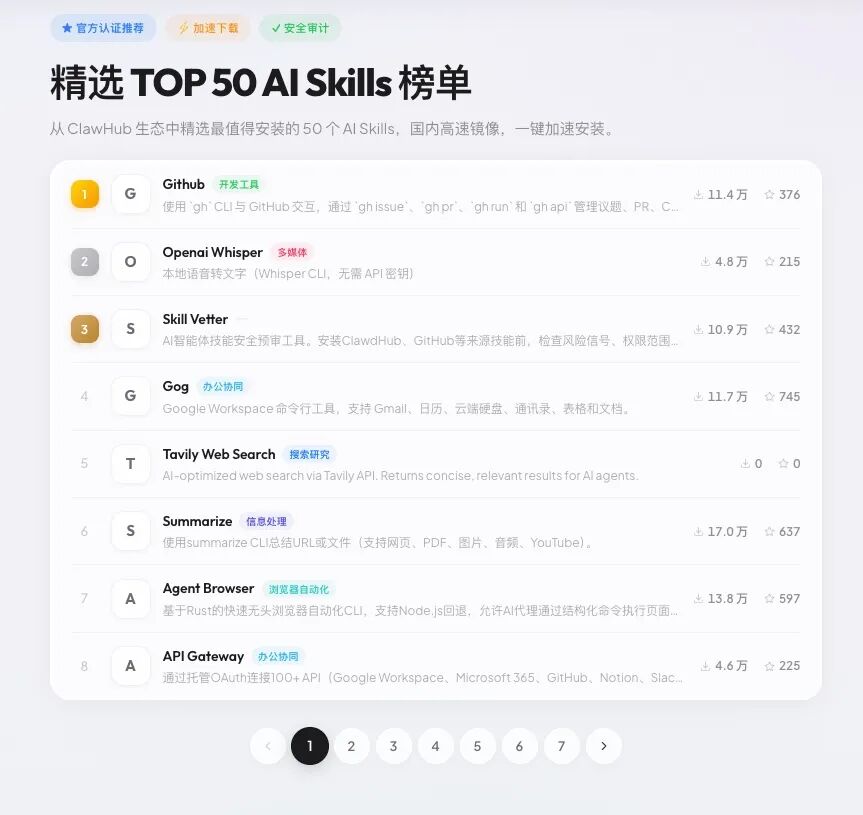Tap the next page arrow
863x815 pixels.
(x=603, y=746)
